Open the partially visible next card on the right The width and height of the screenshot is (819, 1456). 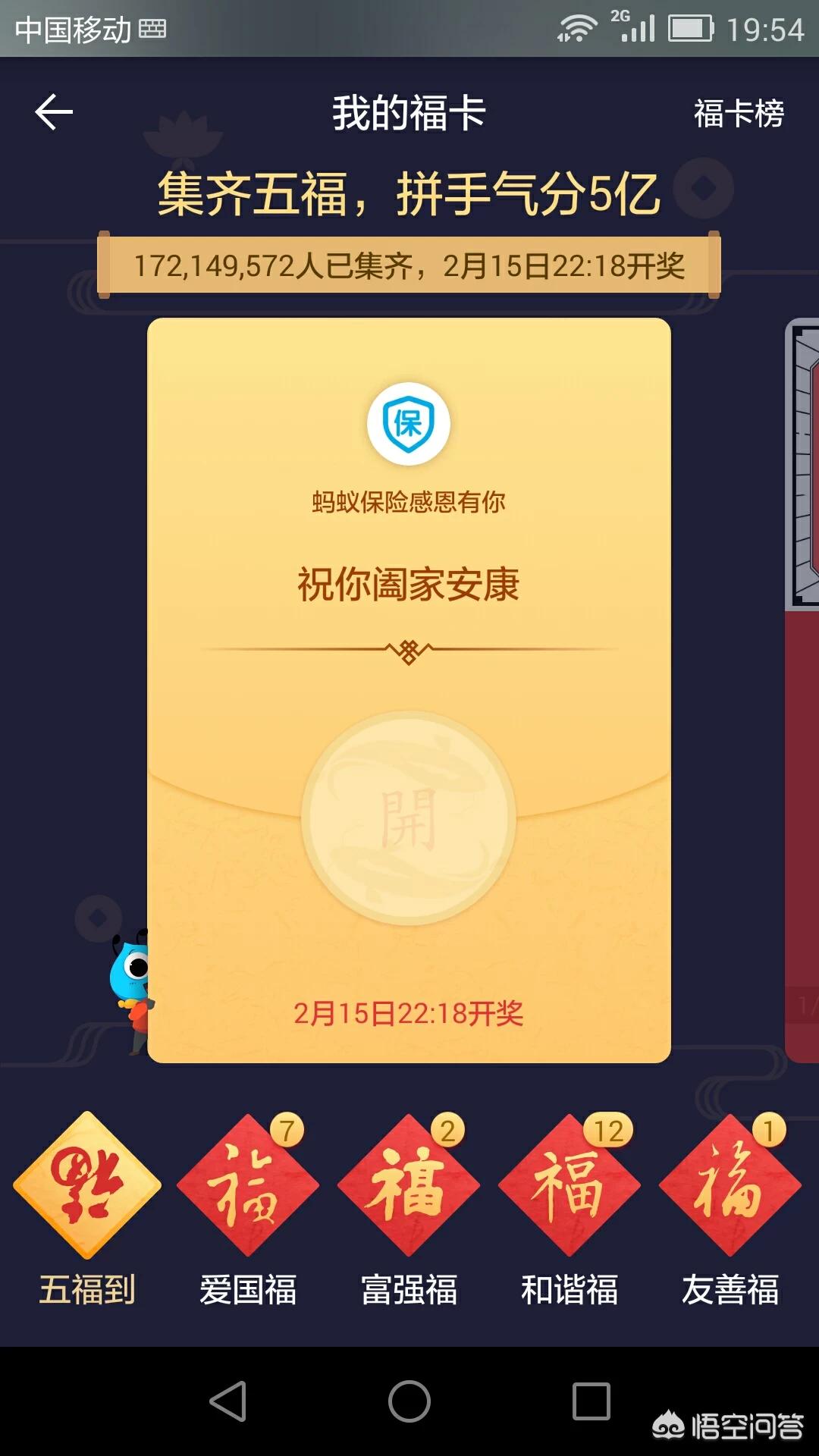802,690
